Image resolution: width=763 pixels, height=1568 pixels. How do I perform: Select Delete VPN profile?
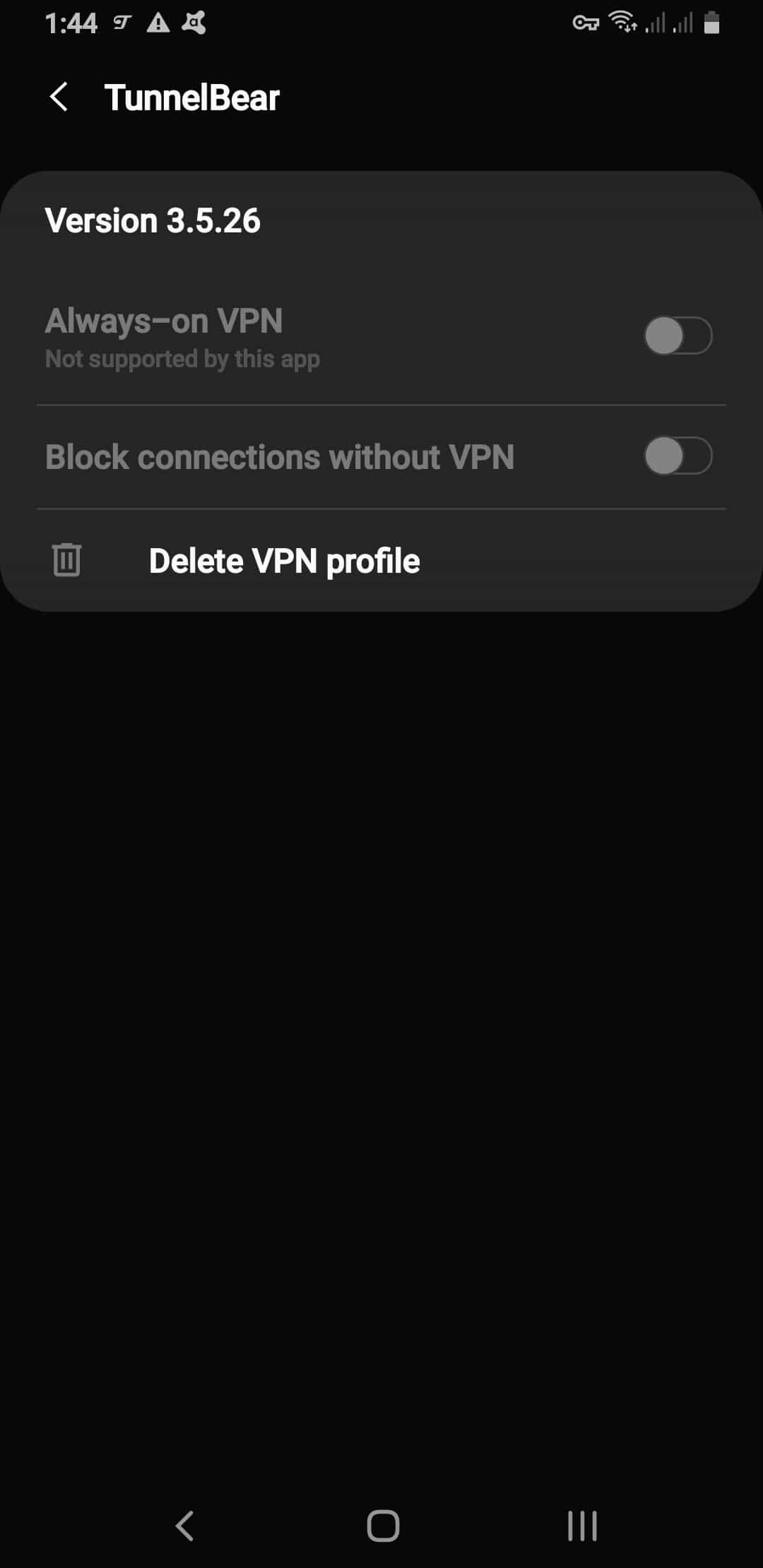pos(284,559)
